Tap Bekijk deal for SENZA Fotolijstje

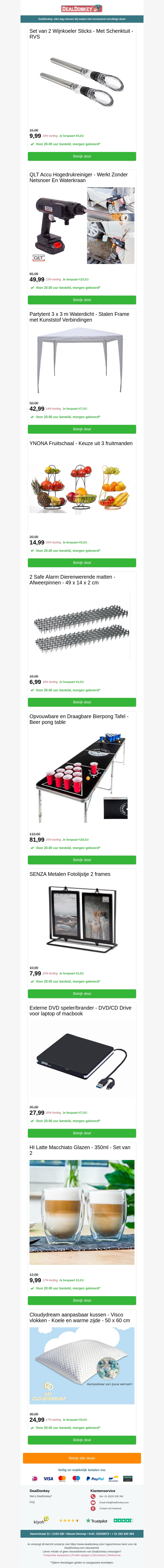[82, 993]
